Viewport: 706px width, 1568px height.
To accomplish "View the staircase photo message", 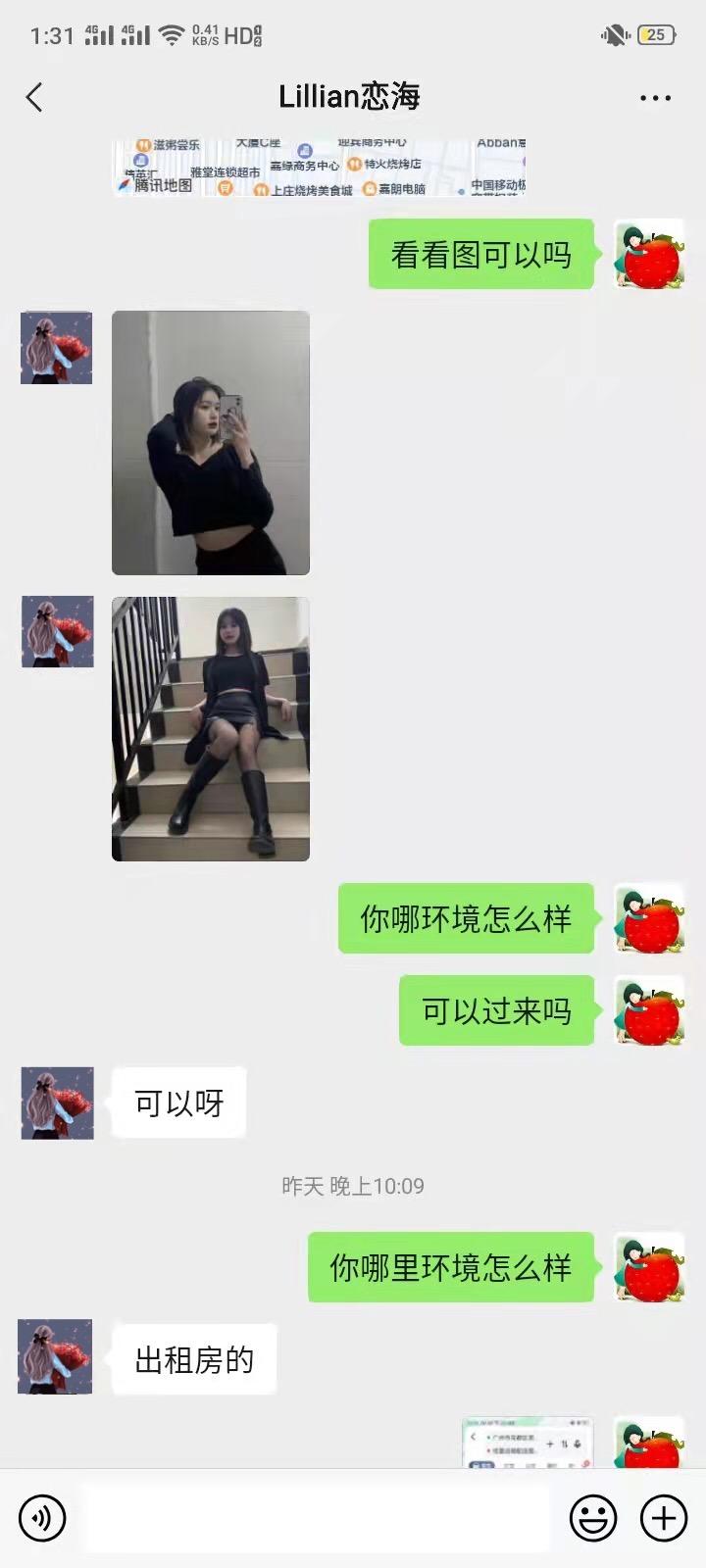I will pos(211,729).
